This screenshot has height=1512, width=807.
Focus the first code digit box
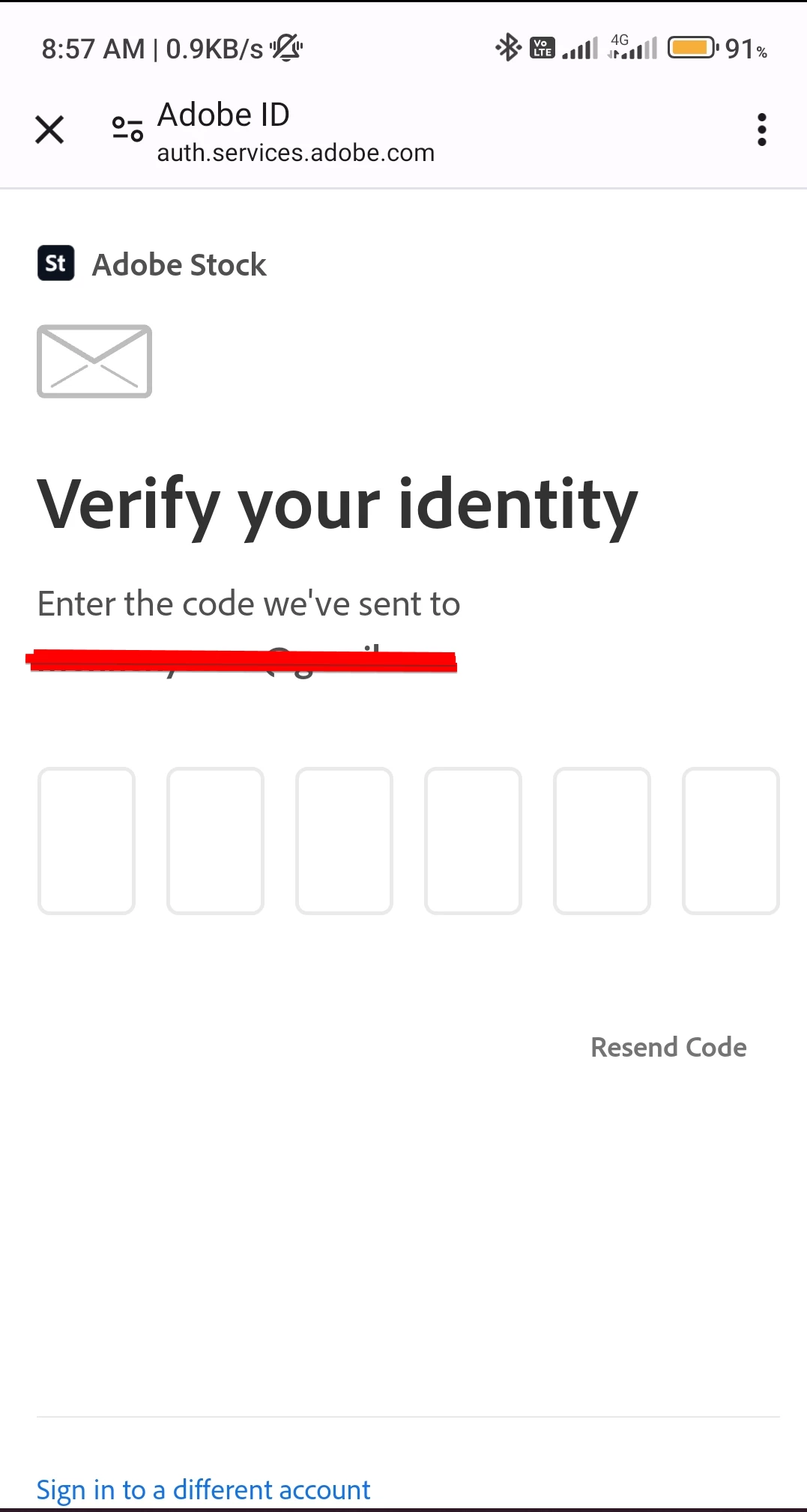pyautogui.click(x=87, y=840)
